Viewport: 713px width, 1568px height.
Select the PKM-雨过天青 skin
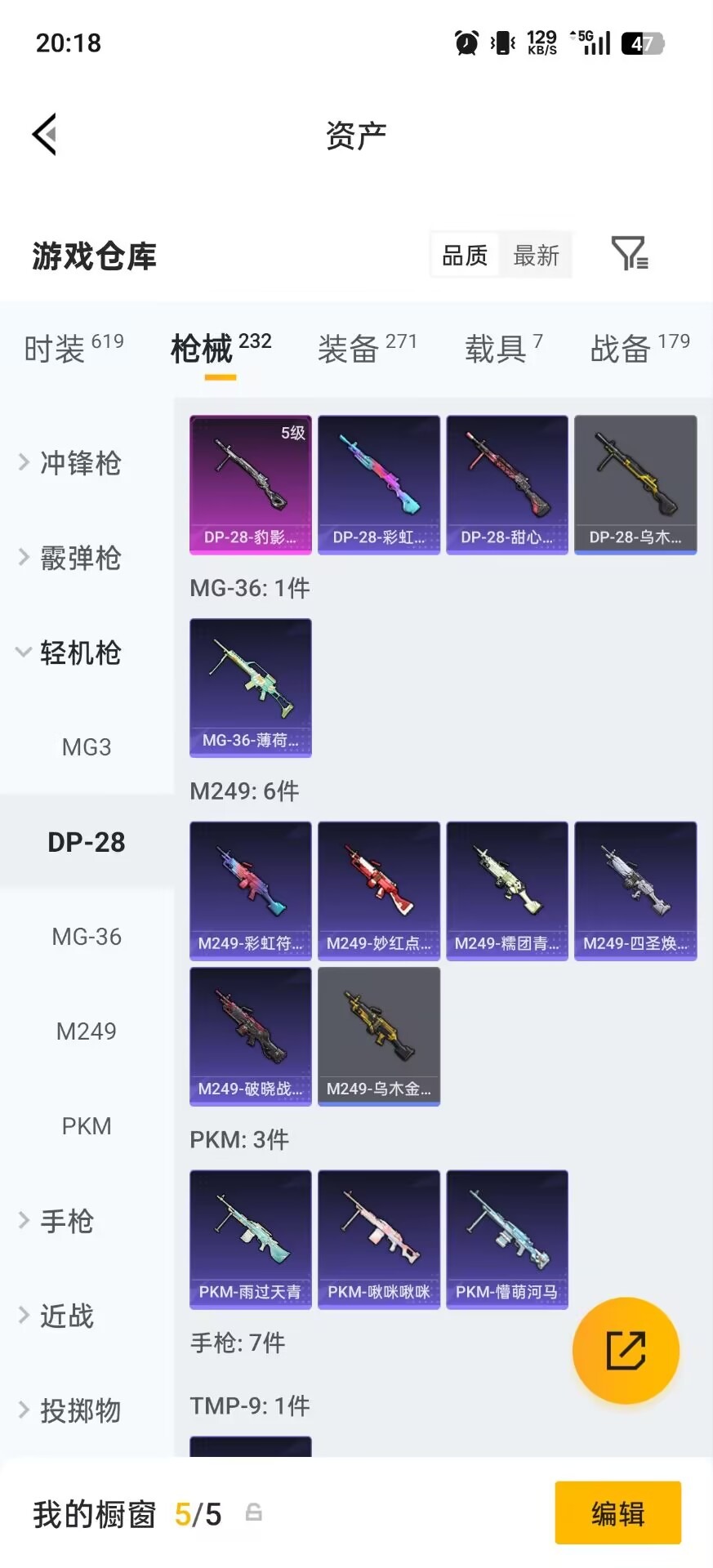(x=250, y=1239)
